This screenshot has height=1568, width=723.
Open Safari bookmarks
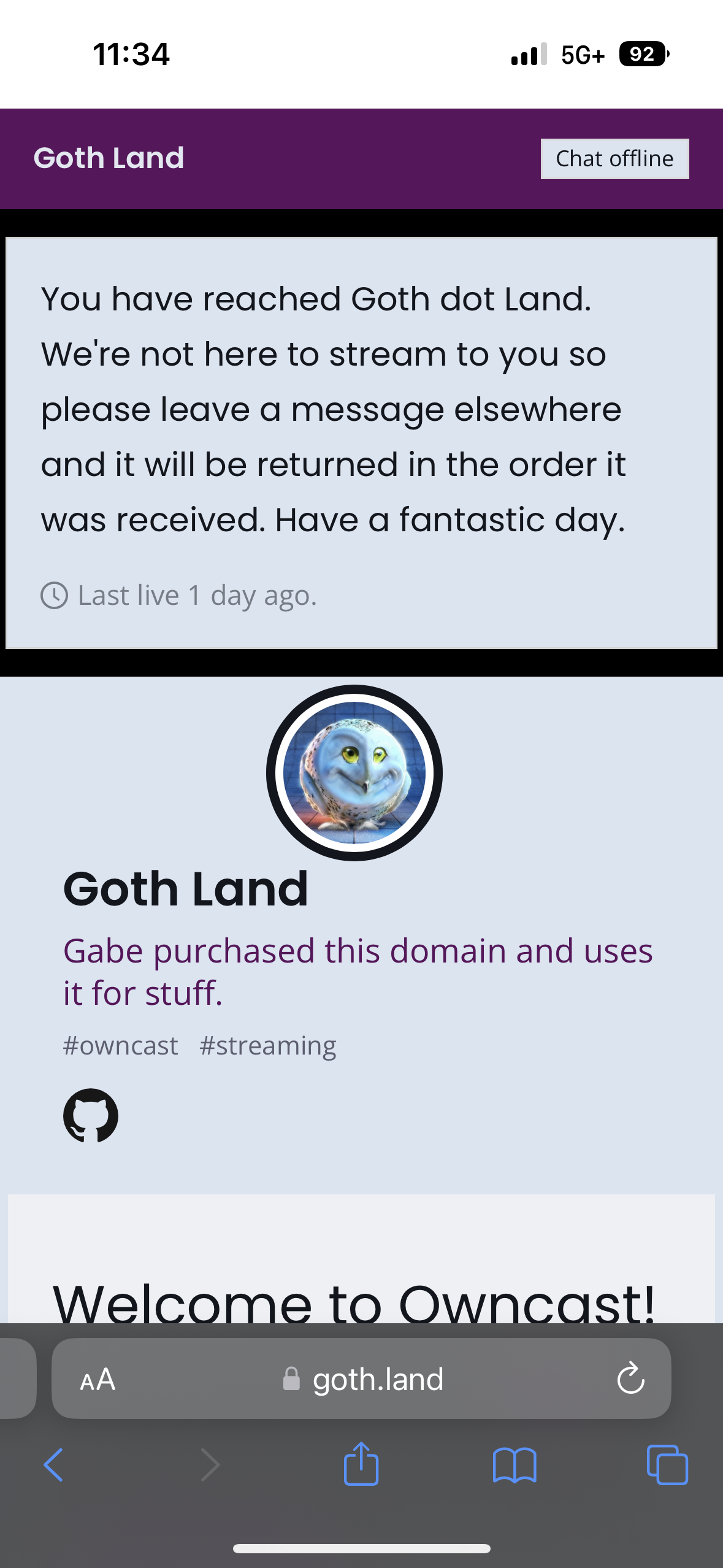tap(515, 1466)
